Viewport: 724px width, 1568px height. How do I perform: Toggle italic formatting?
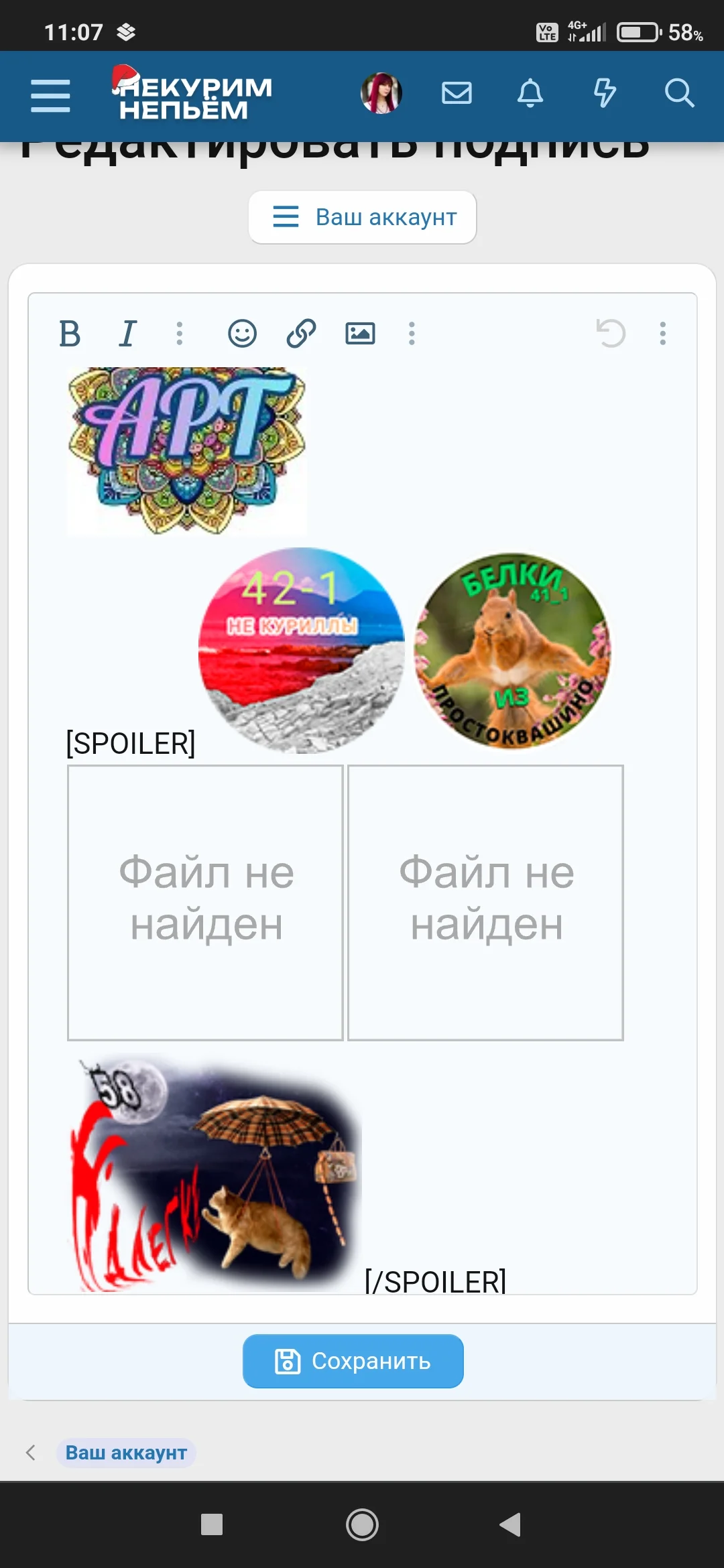pos(127,333)
